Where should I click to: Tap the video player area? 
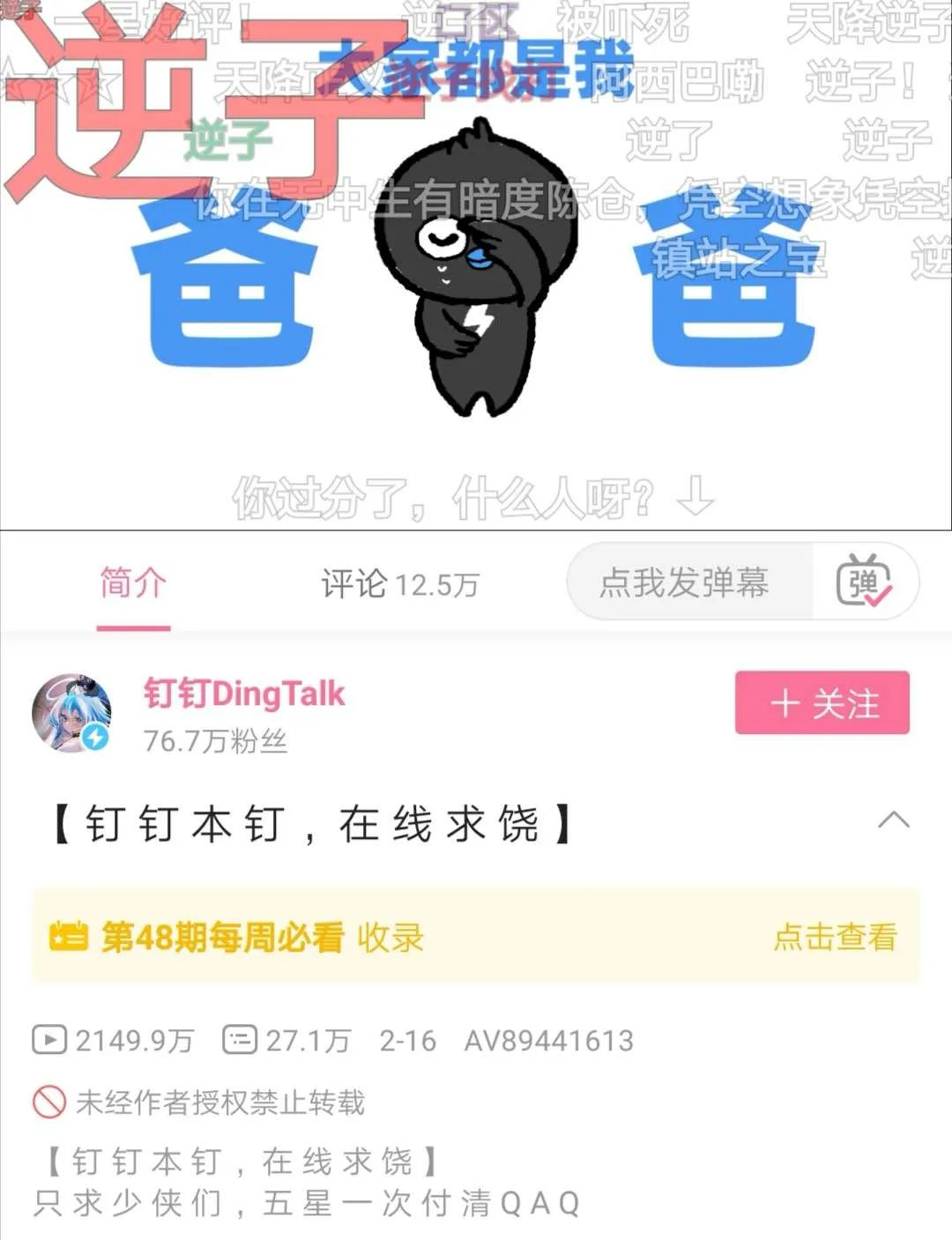(x=476, y=264)
